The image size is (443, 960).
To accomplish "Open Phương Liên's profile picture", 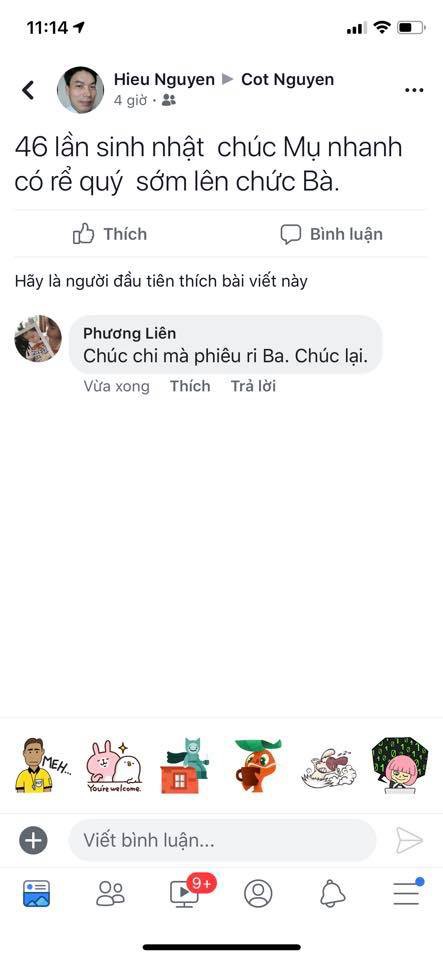I will coord(38,339).
